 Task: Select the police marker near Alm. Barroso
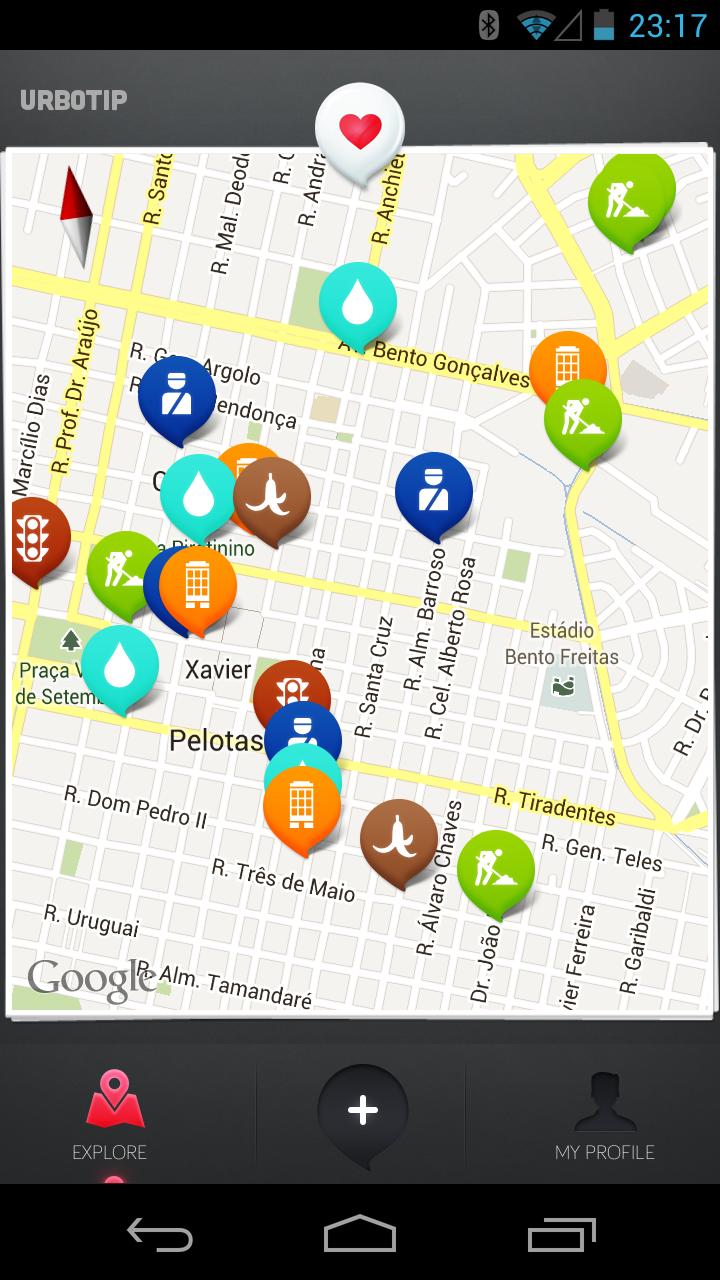[x=433, y=491]
